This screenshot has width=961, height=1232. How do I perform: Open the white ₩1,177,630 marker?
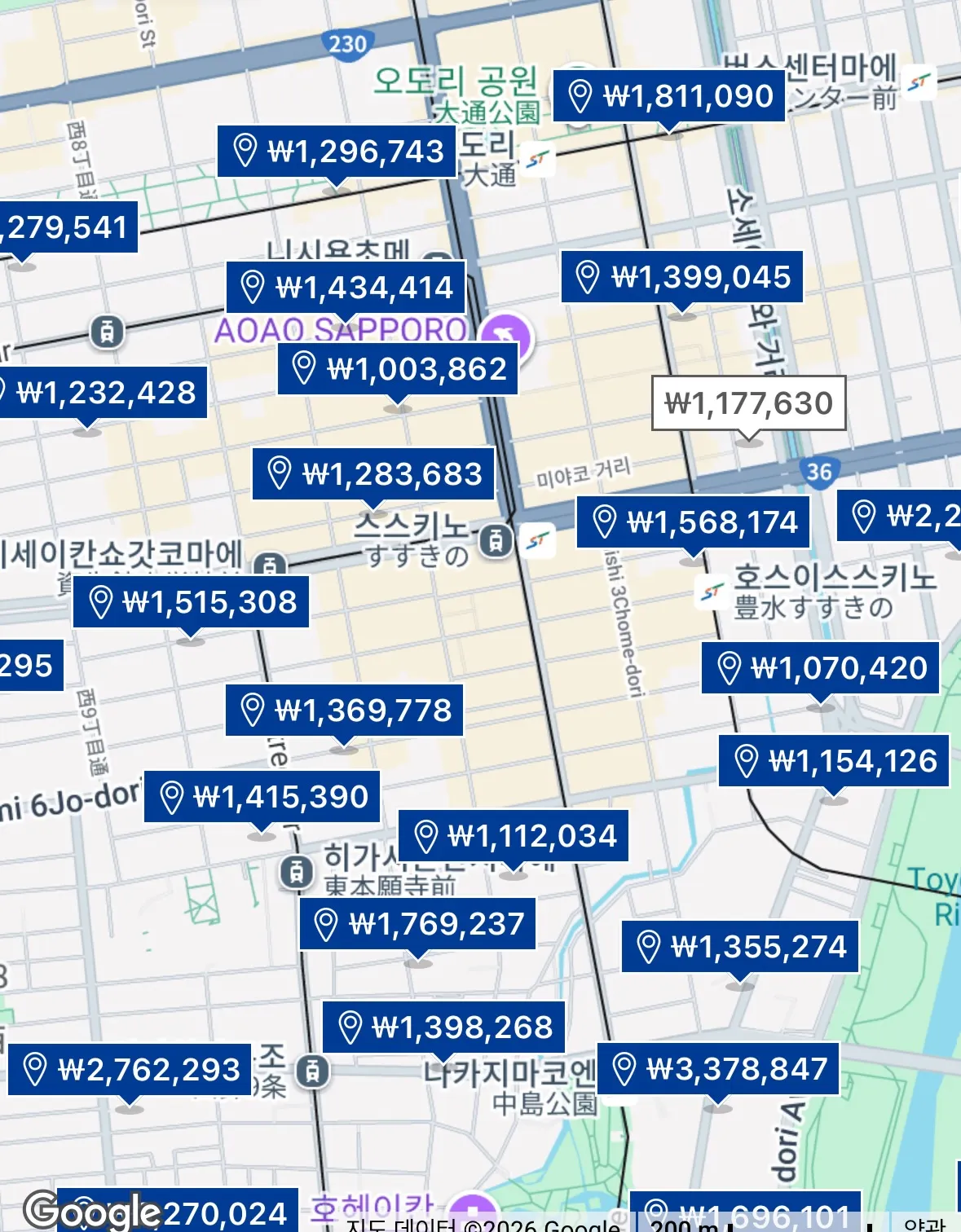[x=748, y=403]
